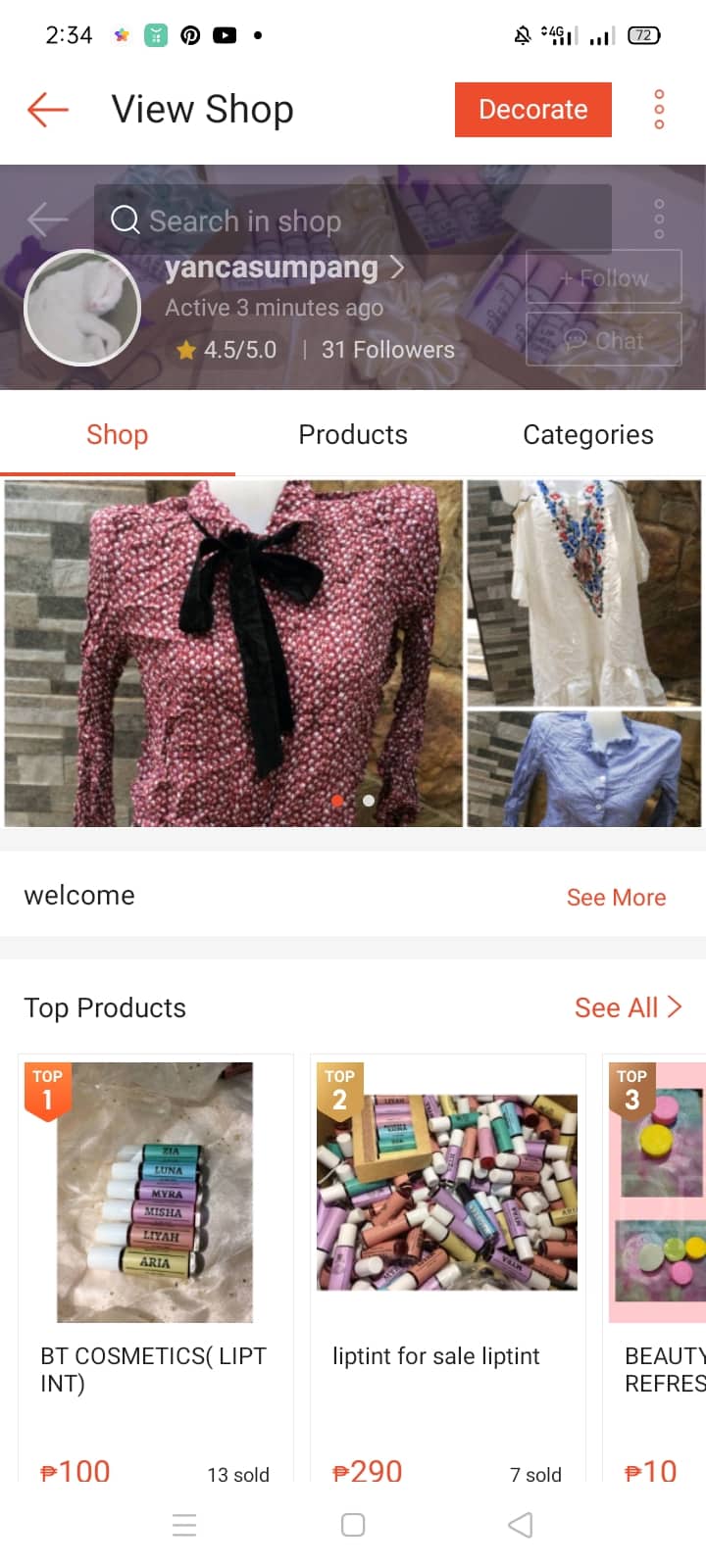The height and width of the screenshot is (1568, 706).
Task: See All top products
Action: tap(628, 1007)
